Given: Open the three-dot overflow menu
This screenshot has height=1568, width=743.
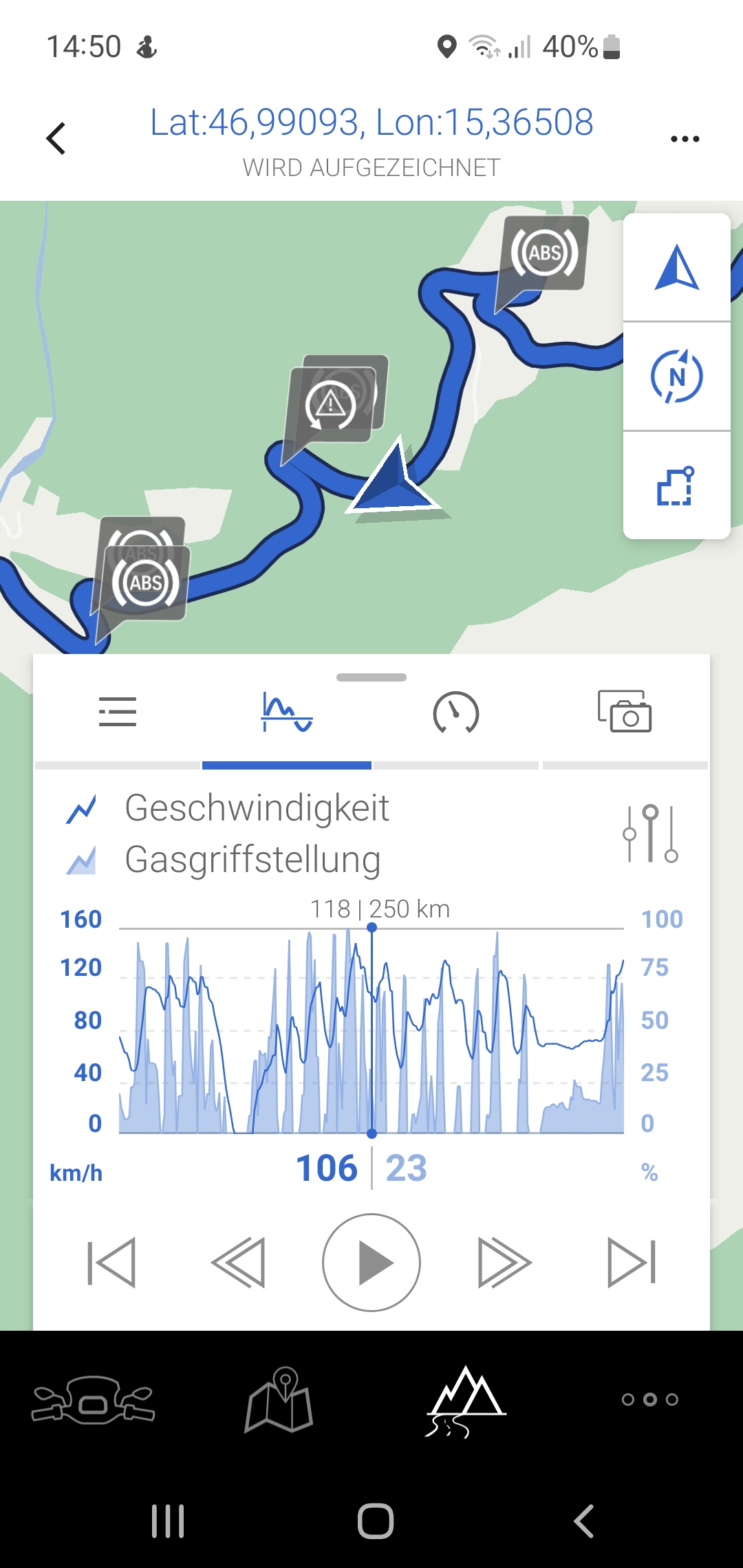Looking at the screenshot, I should [685, 139].
